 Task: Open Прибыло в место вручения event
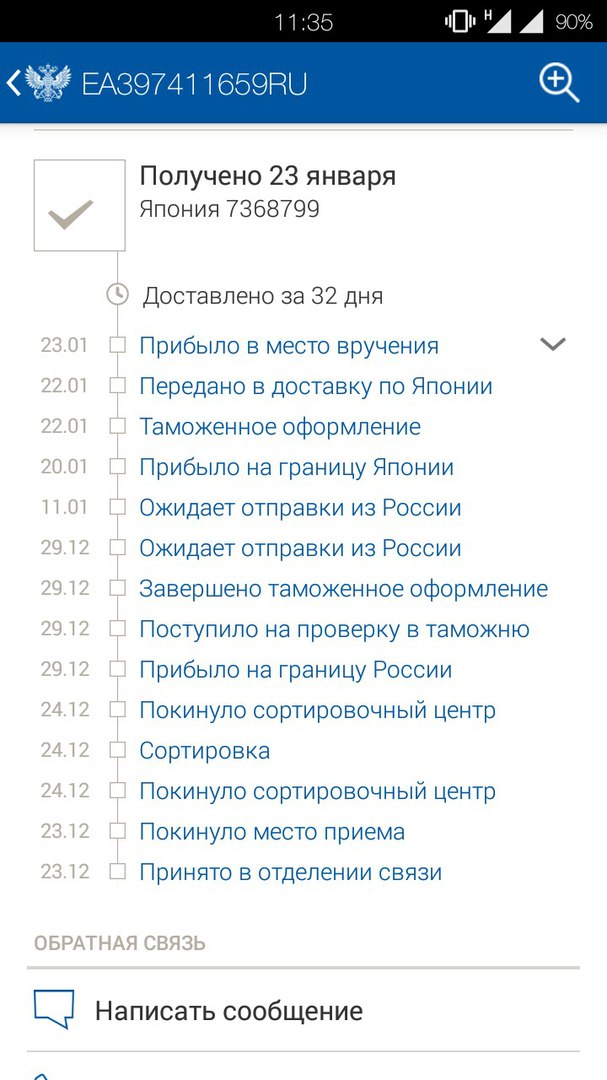tap(288, 346)
